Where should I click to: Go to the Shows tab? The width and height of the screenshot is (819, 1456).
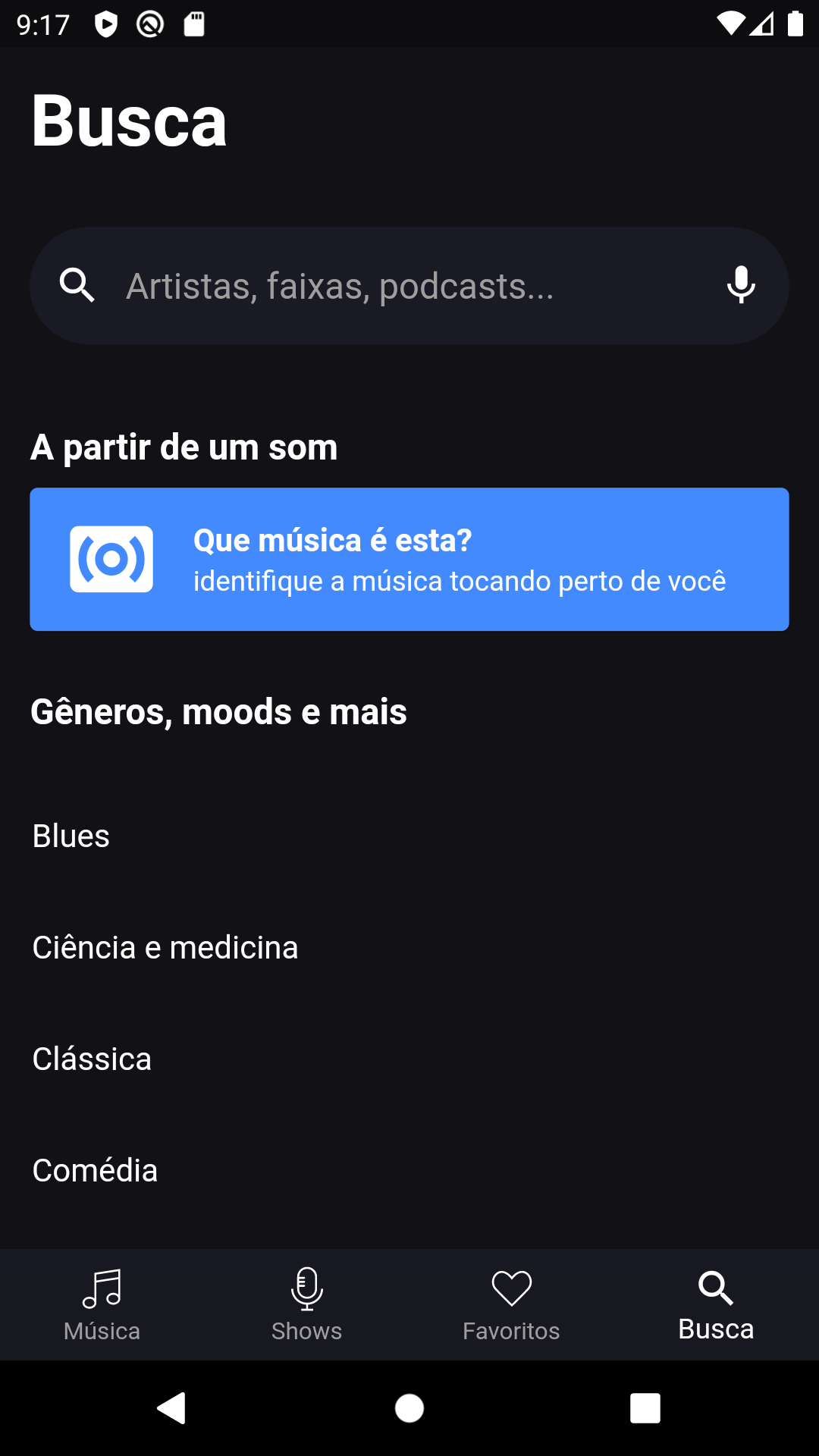[307, 1304]
